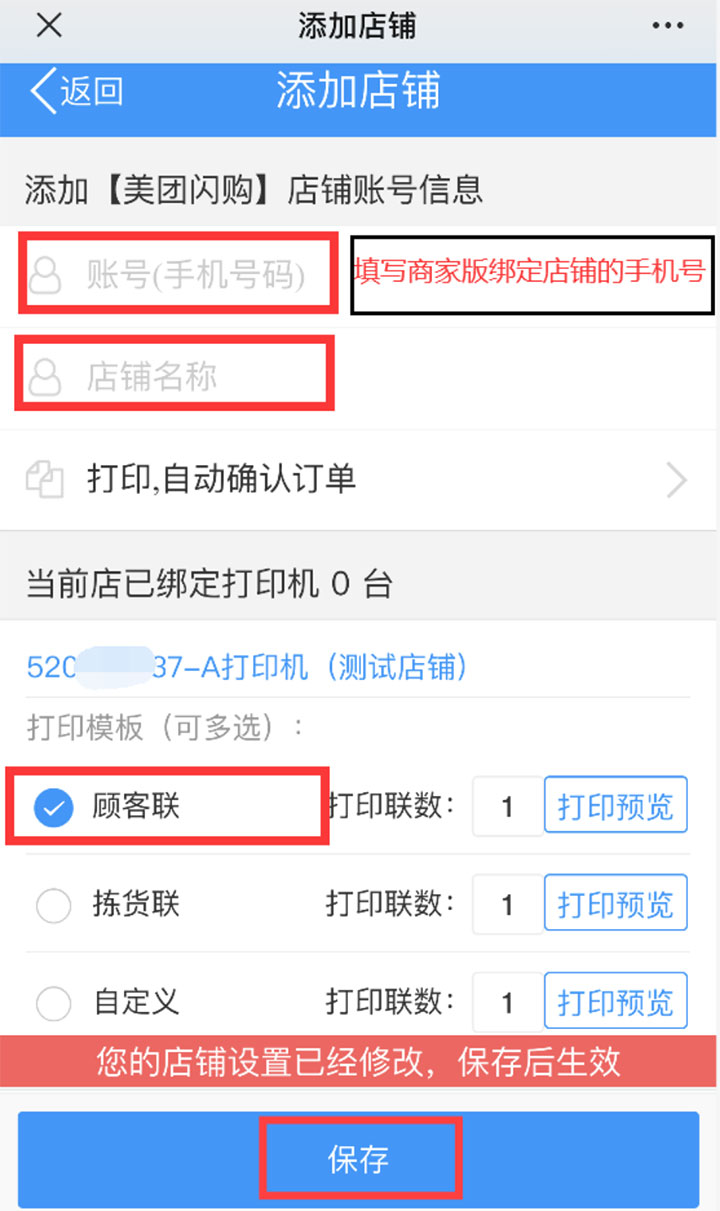This screenshot has height=1211, width=720.
Task: Focus the 账号(手机号码) field
Action: coord(195,274)
